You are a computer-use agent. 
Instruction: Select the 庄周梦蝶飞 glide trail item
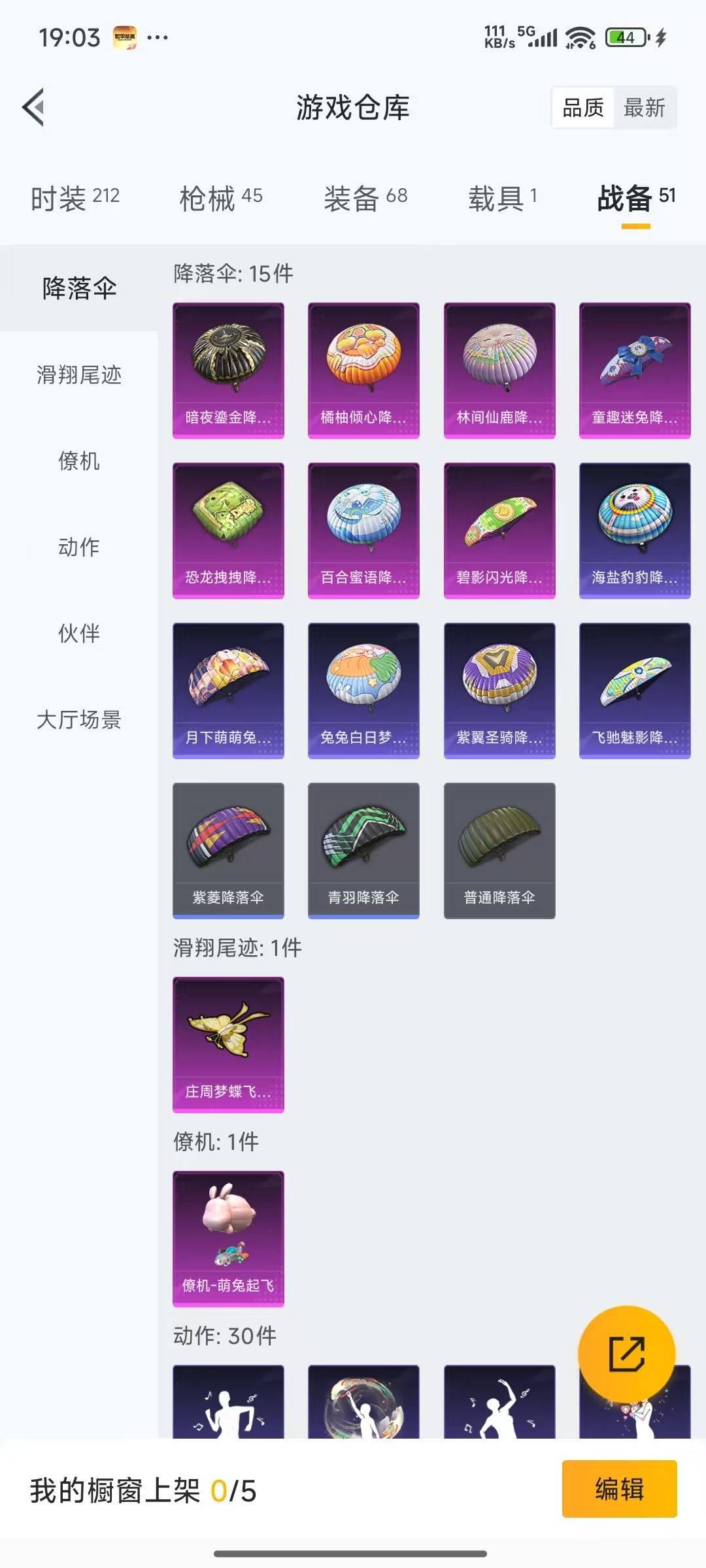click(x=227, y=1044)
